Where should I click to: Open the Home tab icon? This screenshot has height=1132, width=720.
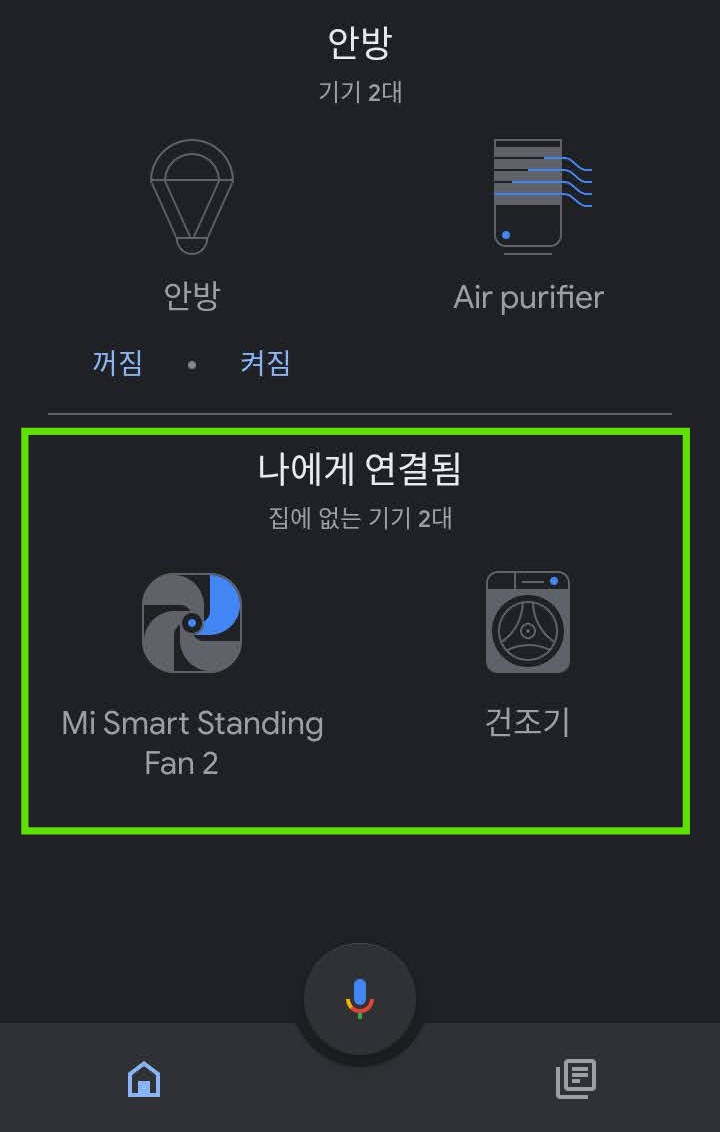pos(143,1079)
